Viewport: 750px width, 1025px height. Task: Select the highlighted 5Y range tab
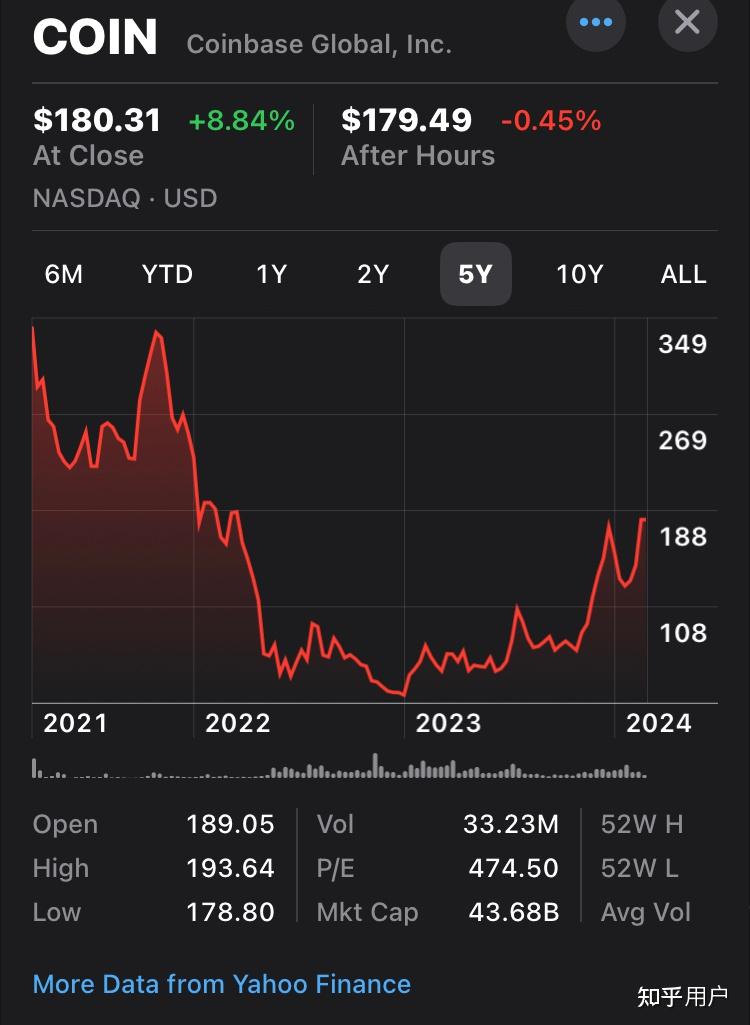475,274
